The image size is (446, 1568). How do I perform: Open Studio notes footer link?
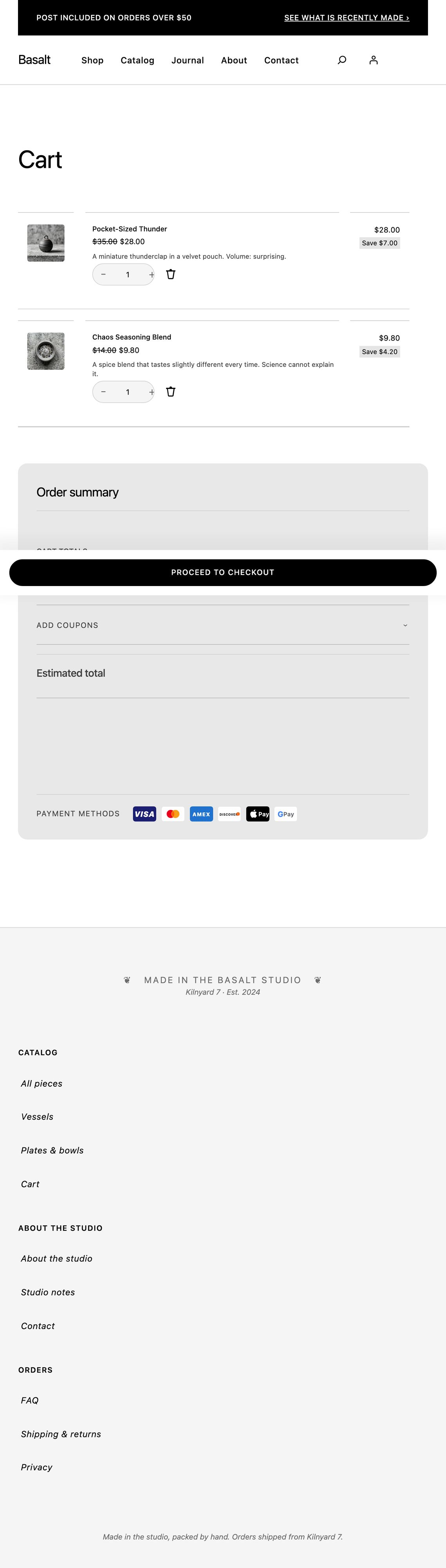48,1292
